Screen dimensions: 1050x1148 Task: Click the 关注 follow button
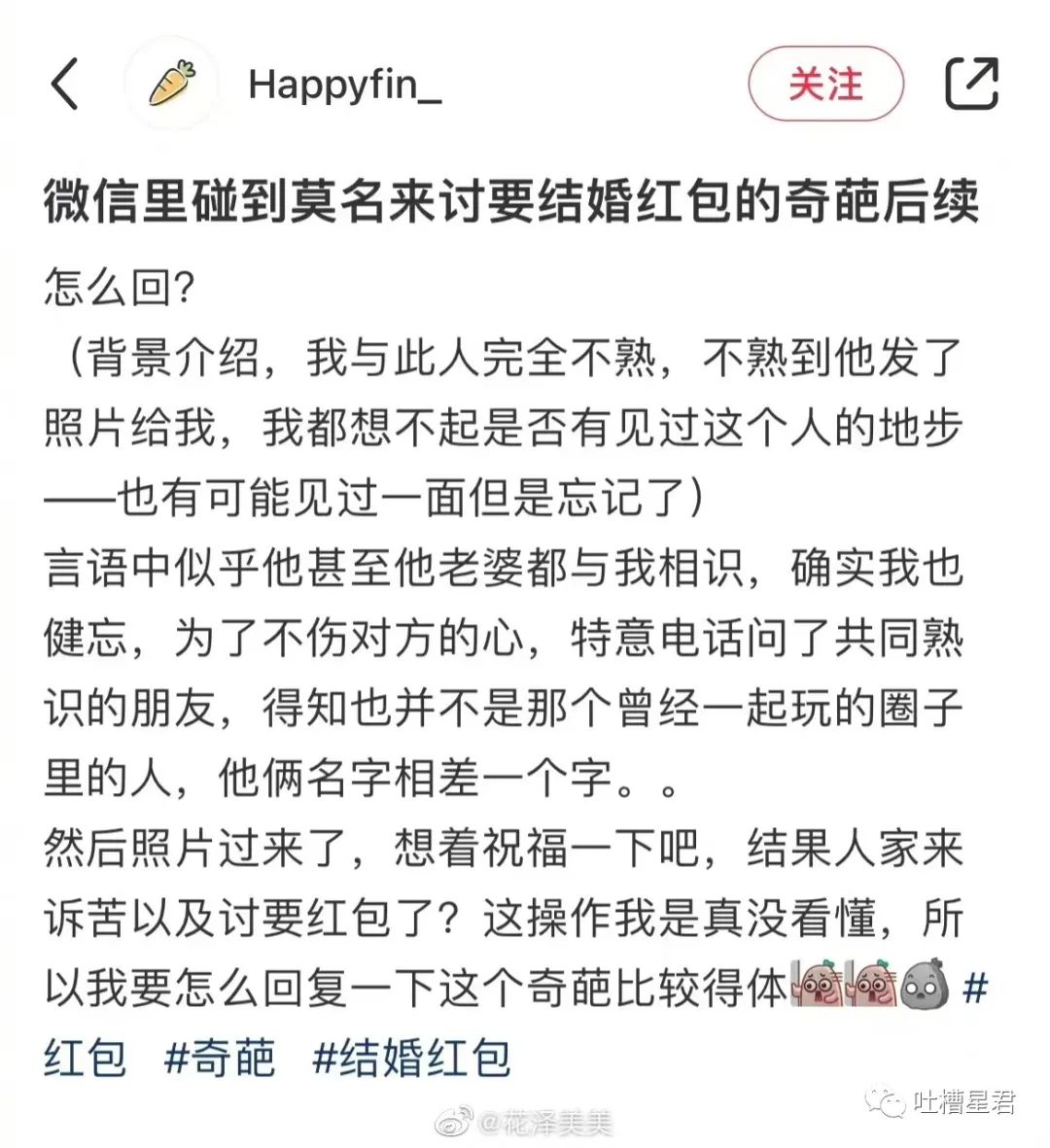pyautogui.click(x=824, y=85)
